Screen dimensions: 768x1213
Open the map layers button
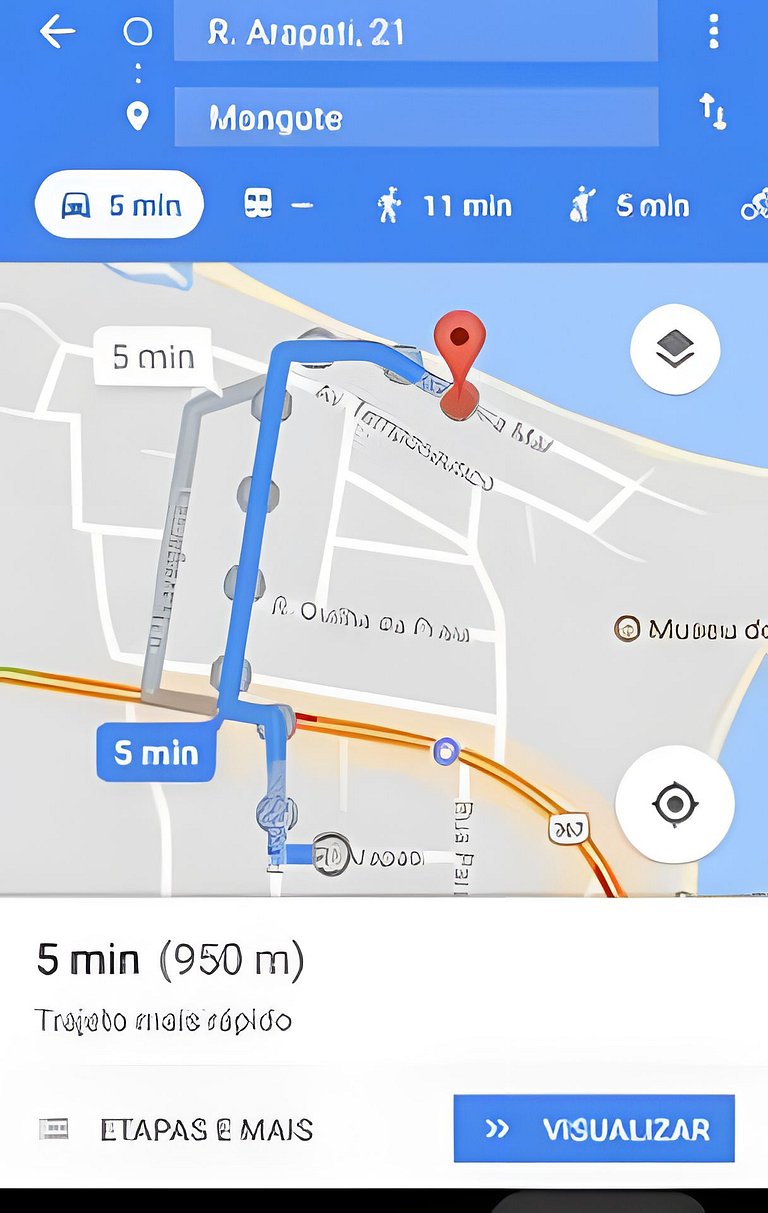[675, 349]
